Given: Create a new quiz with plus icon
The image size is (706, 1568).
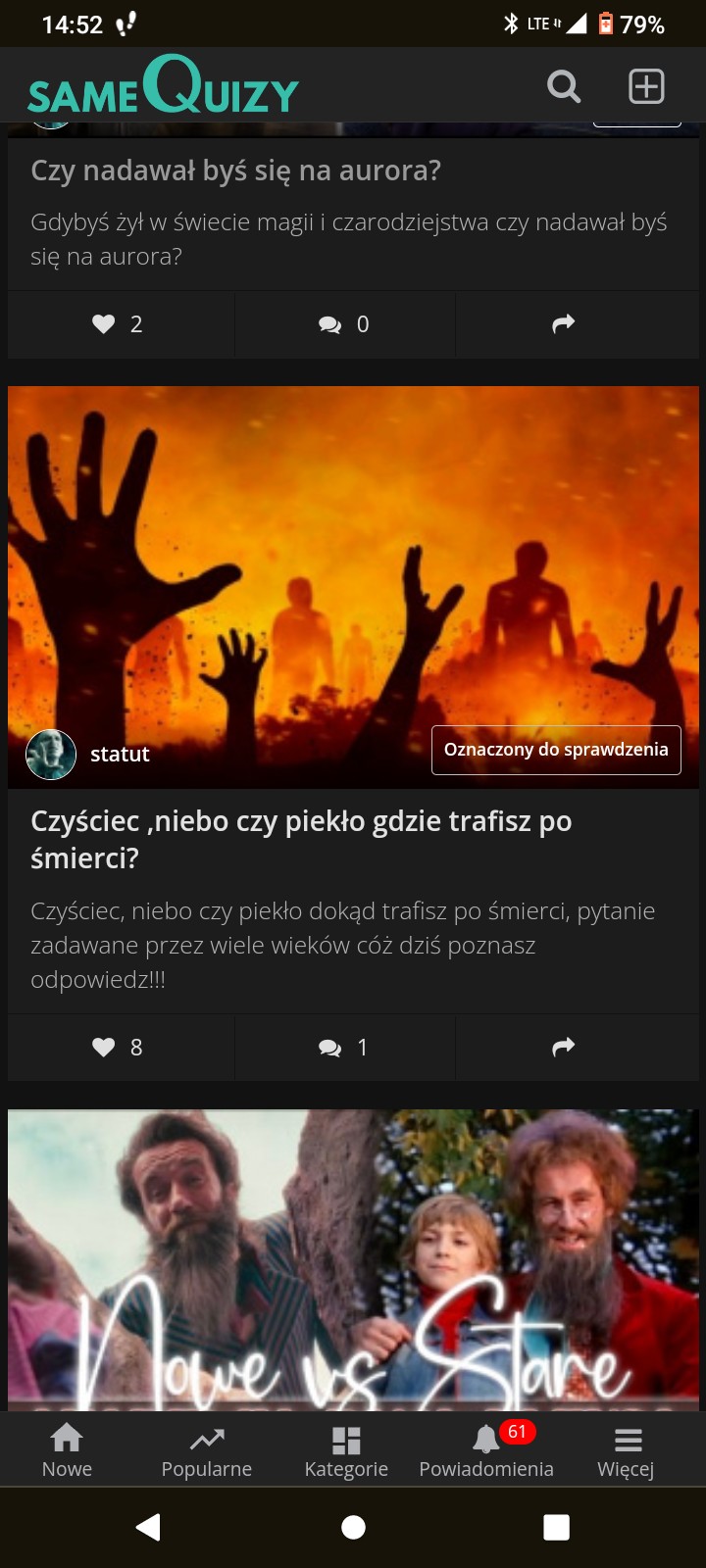Looking at the screenshot, I should [x=646, y=86].
